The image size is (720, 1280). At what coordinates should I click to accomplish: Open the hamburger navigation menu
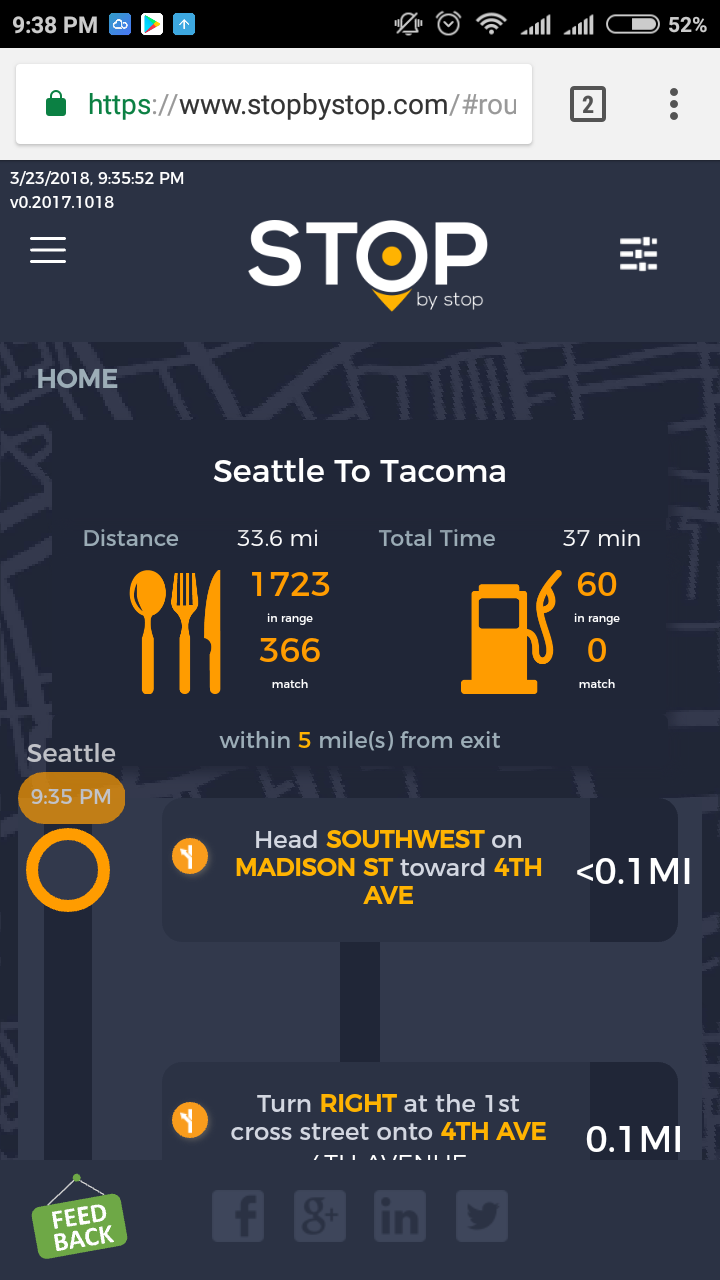pyautogui.click(x=48, y=250)
